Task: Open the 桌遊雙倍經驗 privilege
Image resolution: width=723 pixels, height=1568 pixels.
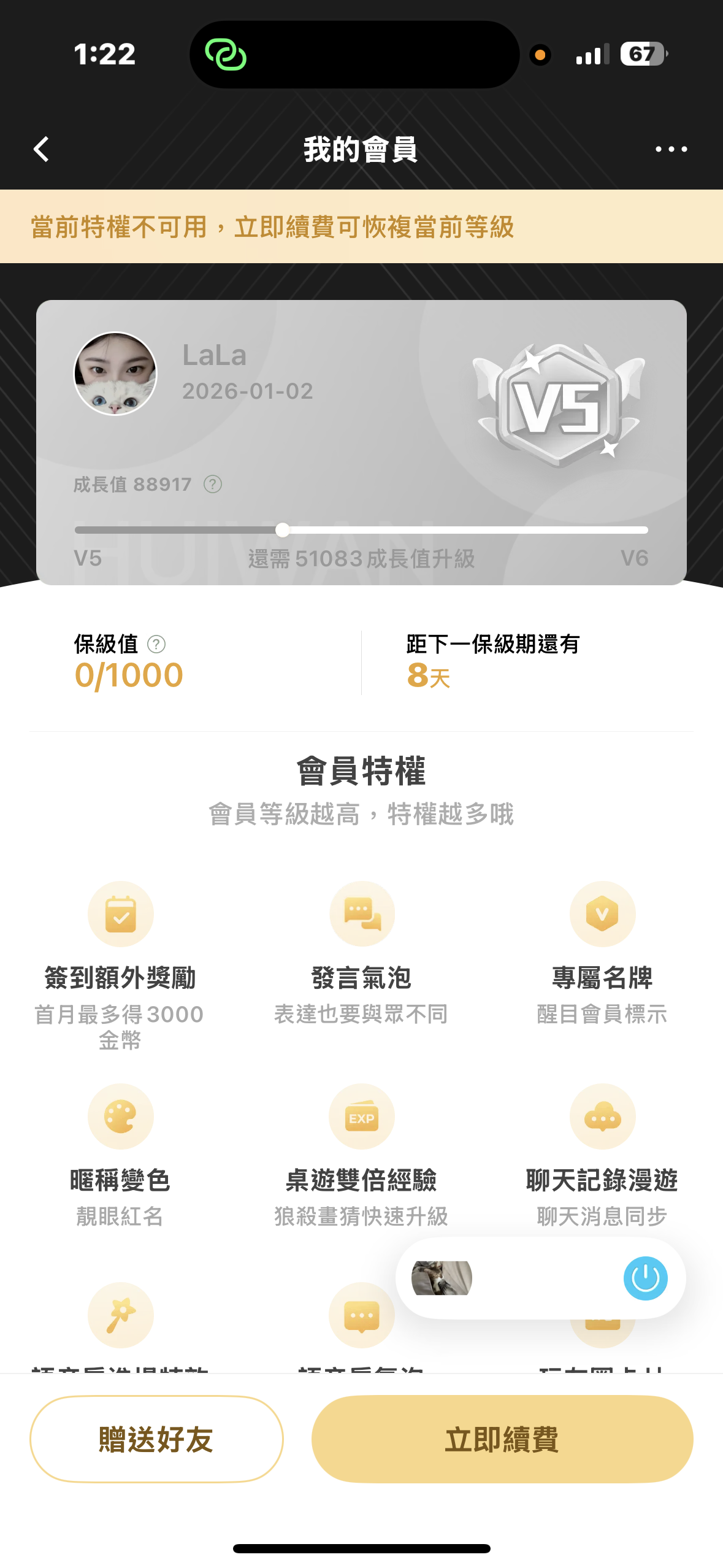Action: tap(361, 1117)
